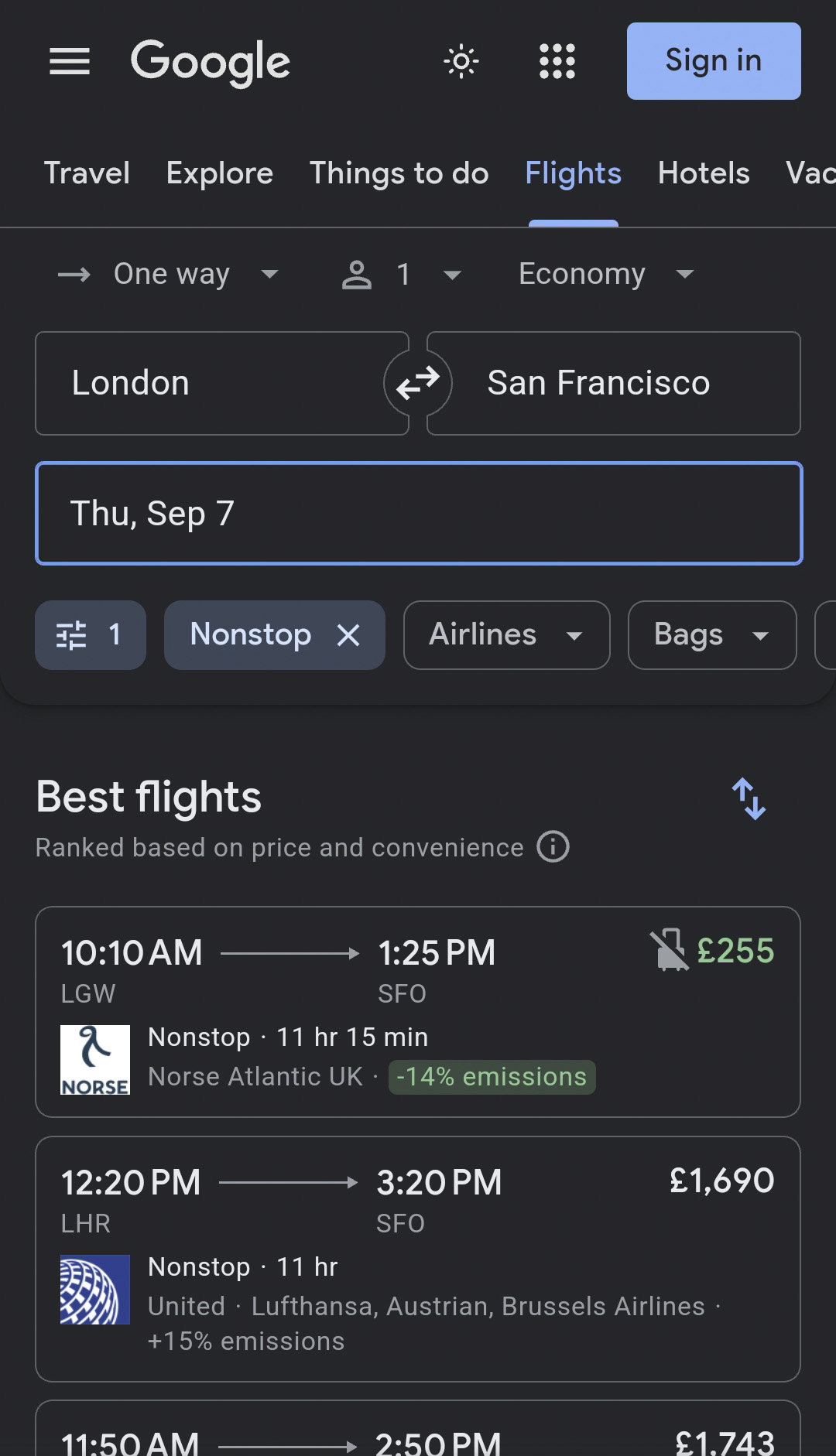Expand the Economy cabin class dropdown
This screenshot has width=836, height=1456.
point(606,274)
